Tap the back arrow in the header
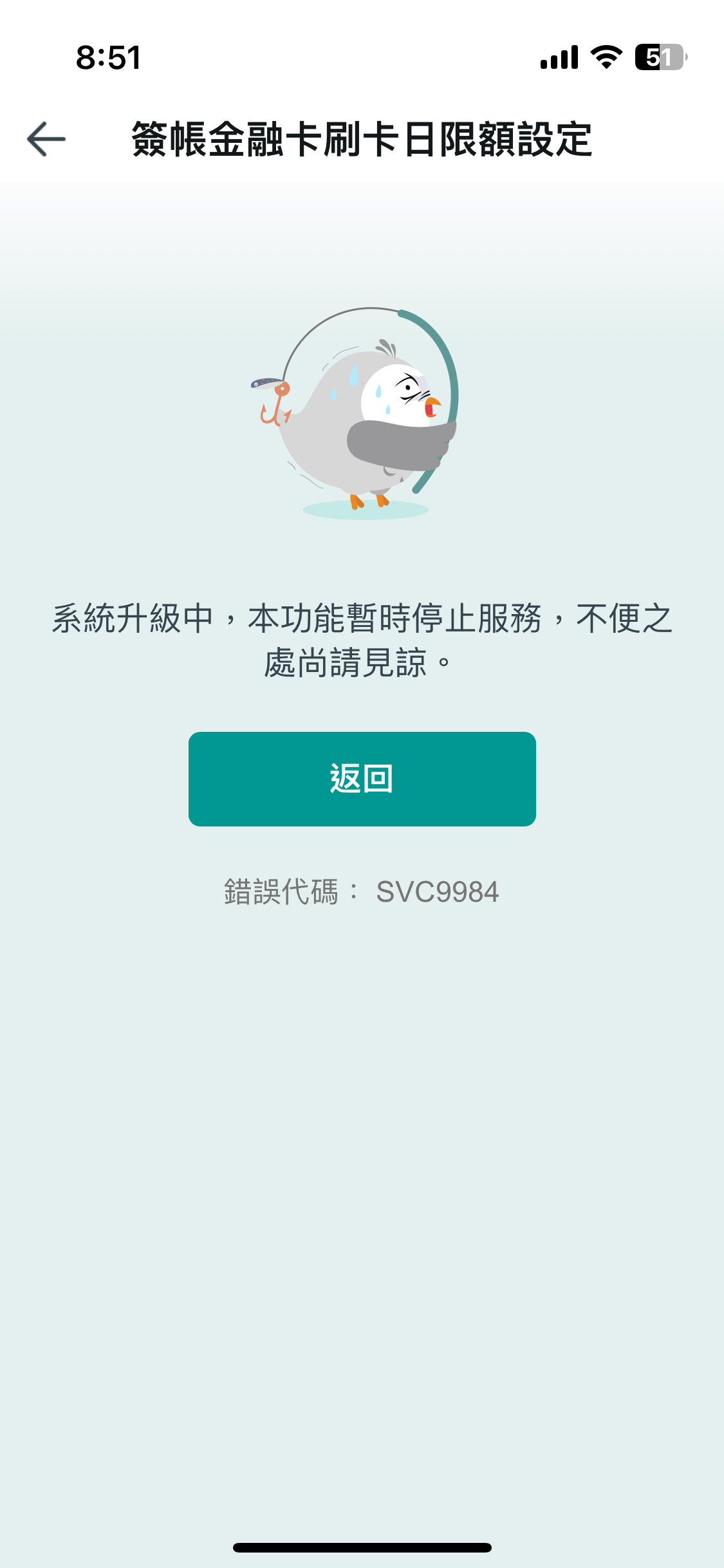724x1568 pixels. (x=46, y=138)
